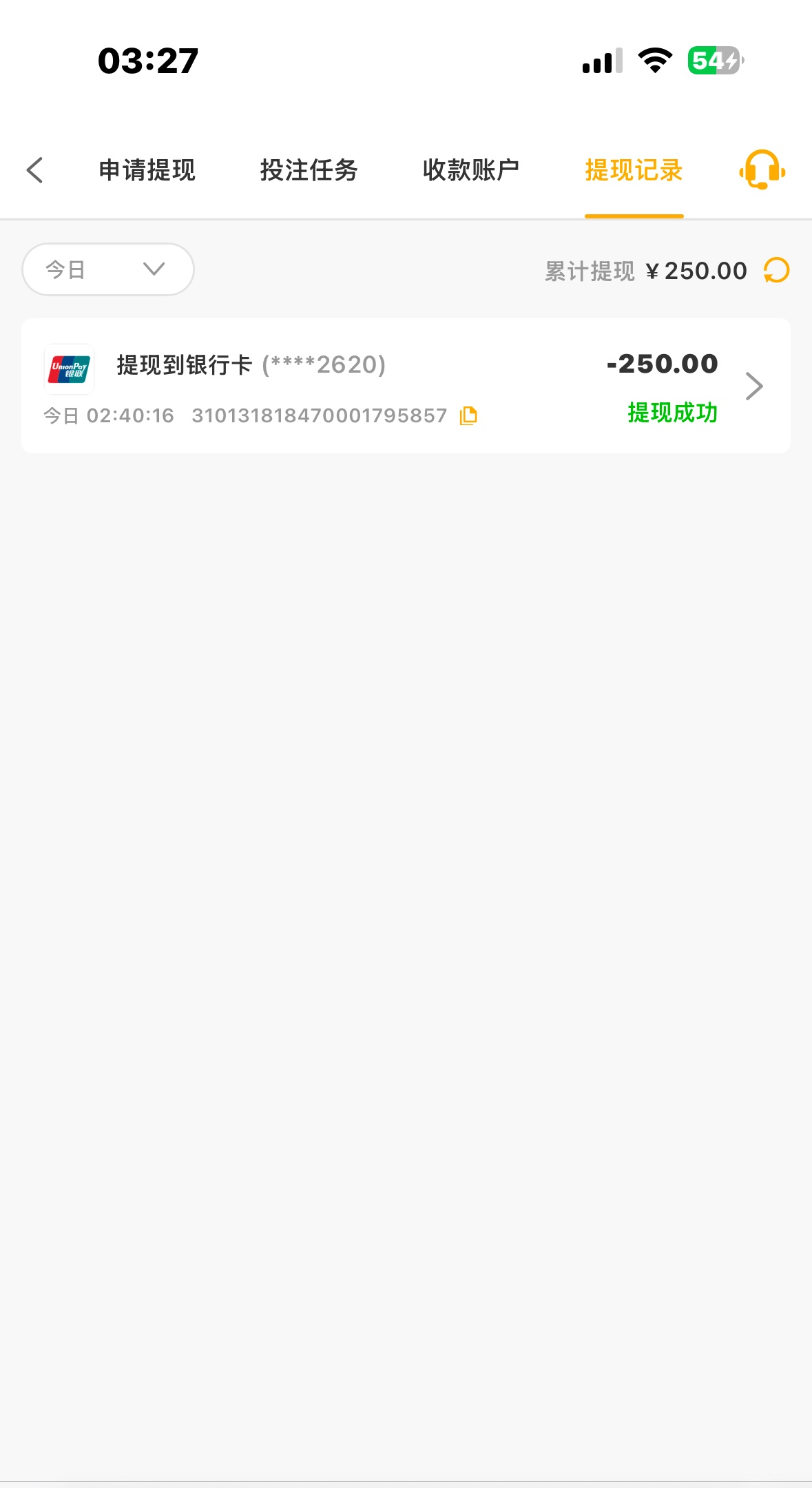This screenshot has width=812, height=1488.
Task: Go back using the top-left arrow
Action: (34, 170)
